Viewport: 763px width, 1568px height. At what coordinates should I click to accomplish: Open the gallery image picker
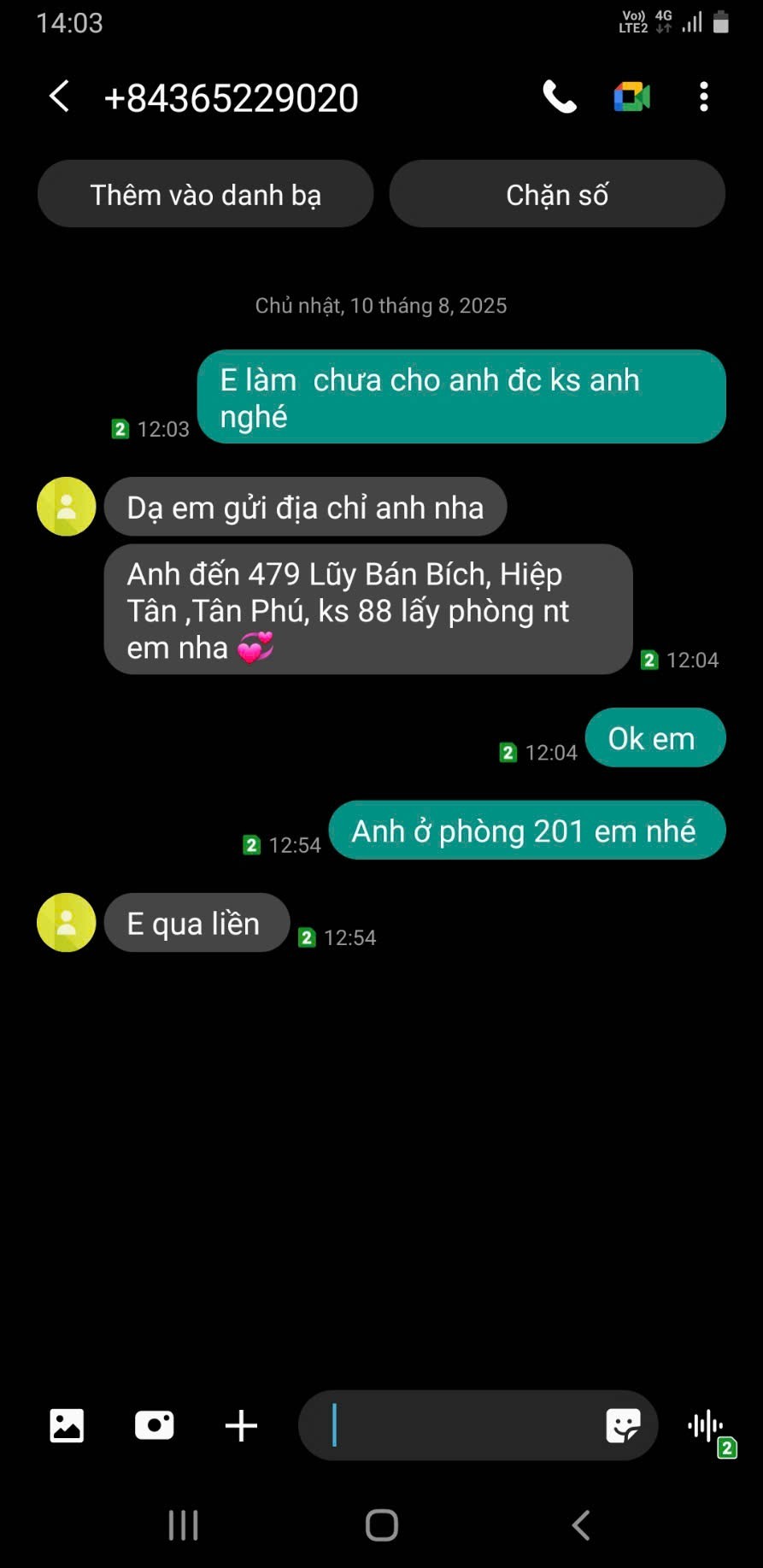tap(67, 1425)
